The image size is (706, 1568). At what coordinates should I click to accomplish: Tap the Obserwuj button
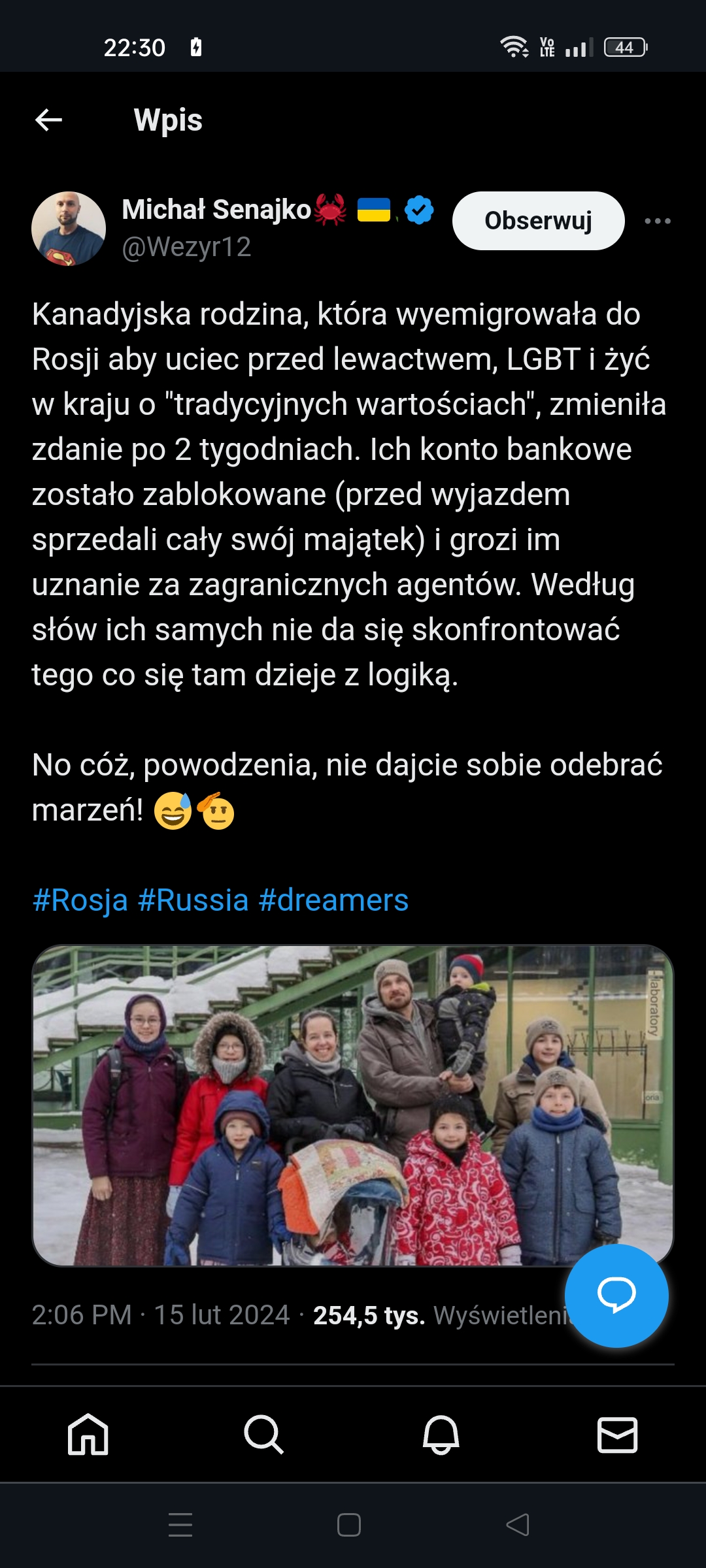[538, 221]
